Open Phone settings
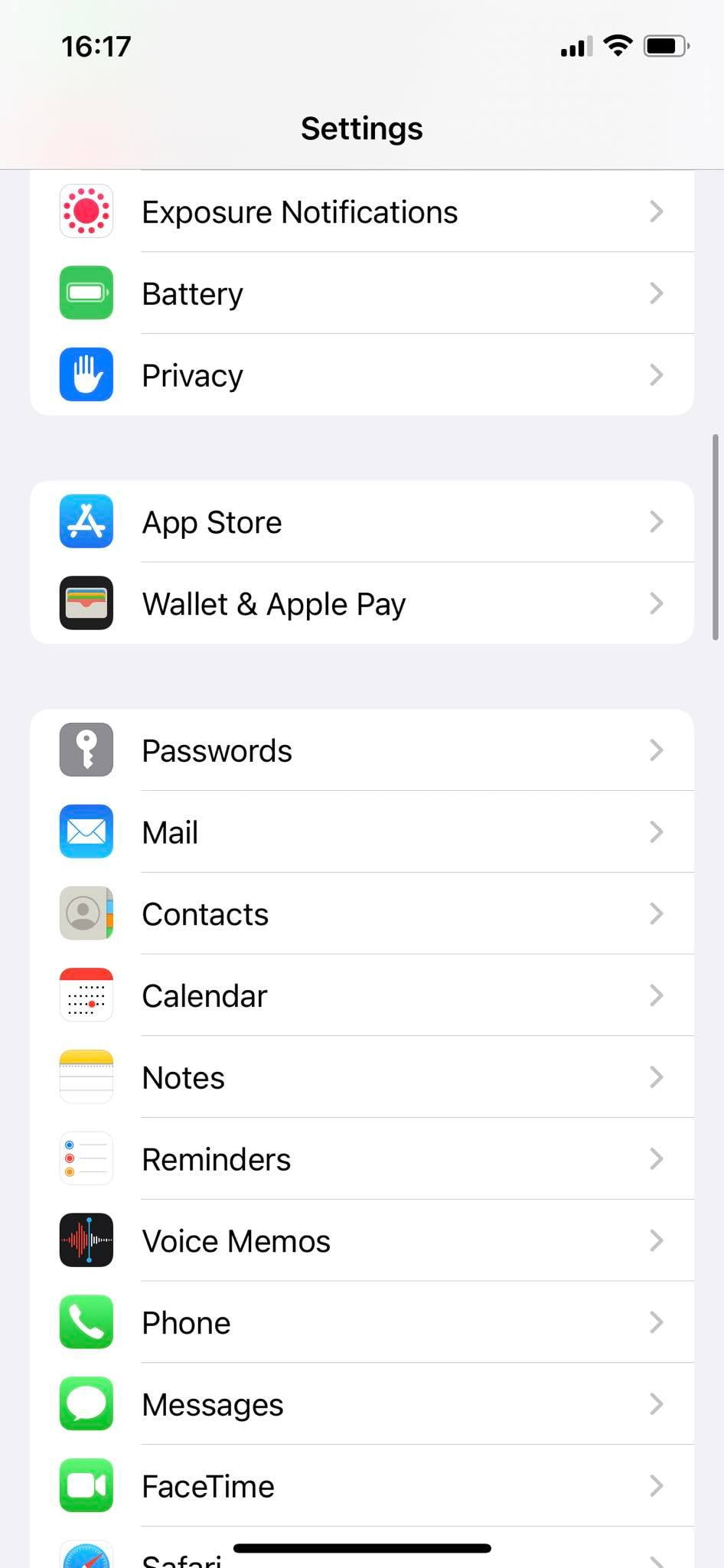The width and height of the screenshot is (724, 1568). point(361,1322)
